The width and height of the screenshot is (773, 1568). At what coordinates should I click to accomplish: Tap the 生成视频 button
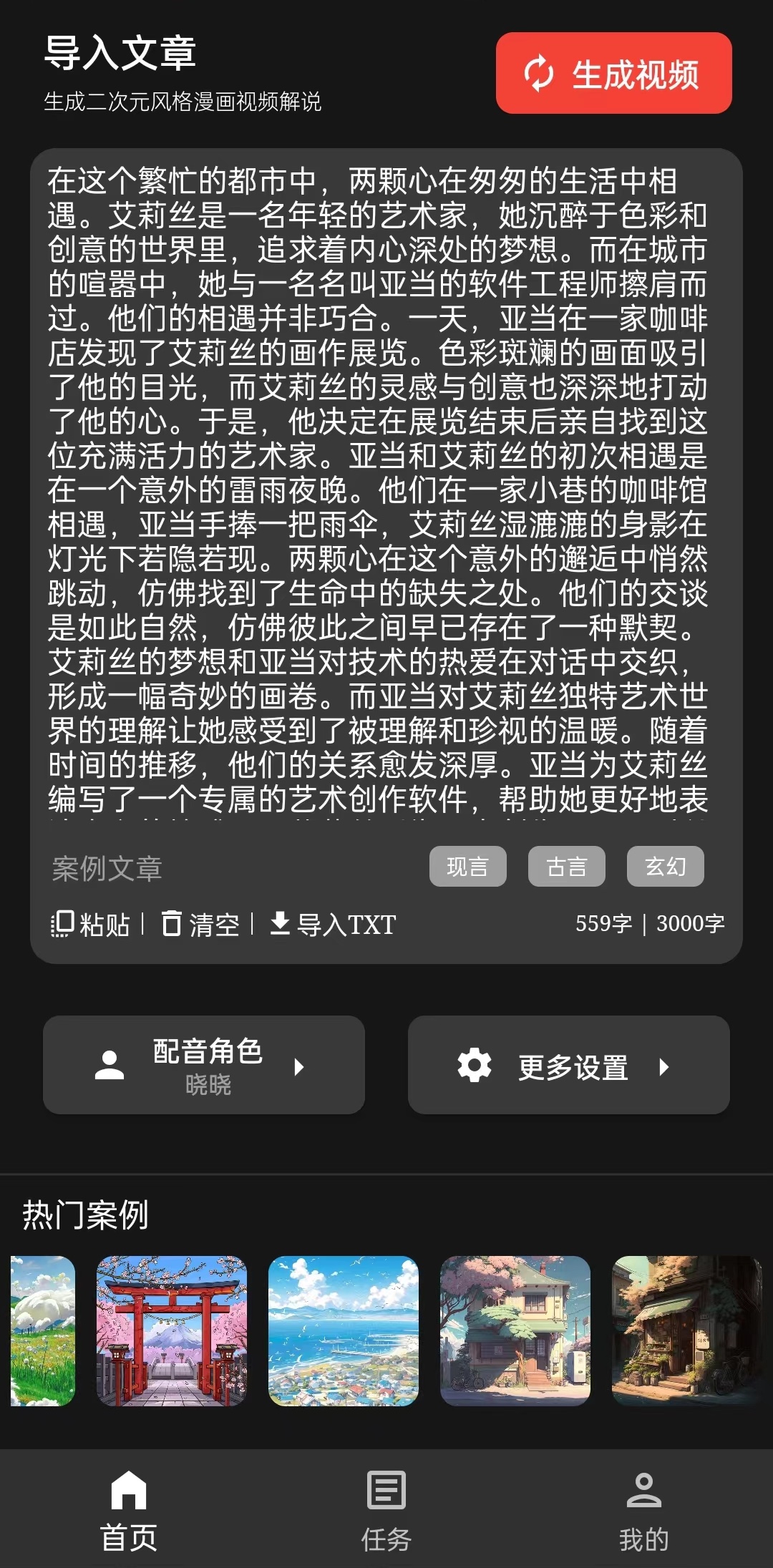pos(613,73)
